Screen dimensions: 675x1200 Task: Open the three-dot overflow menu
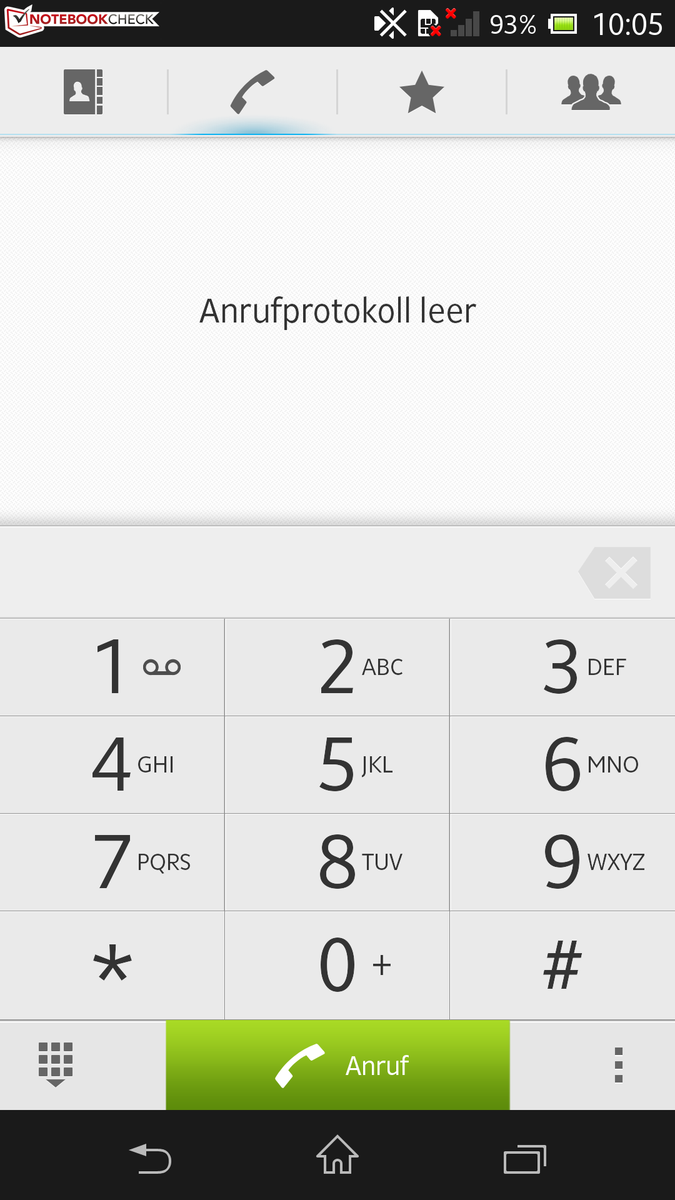click(618, 1065)
